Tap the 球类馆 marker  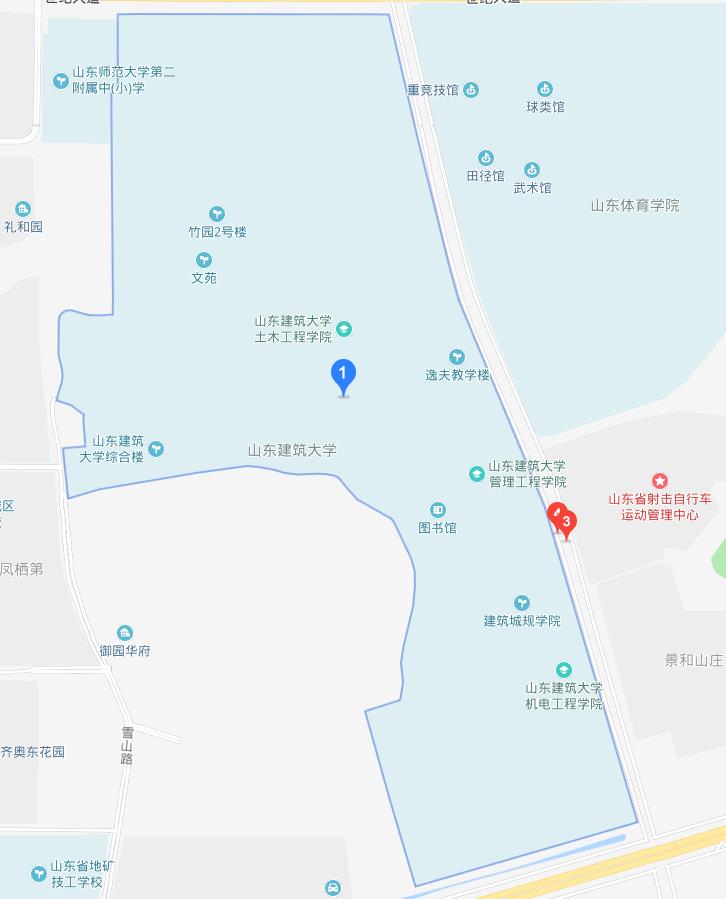click(545, 89)
